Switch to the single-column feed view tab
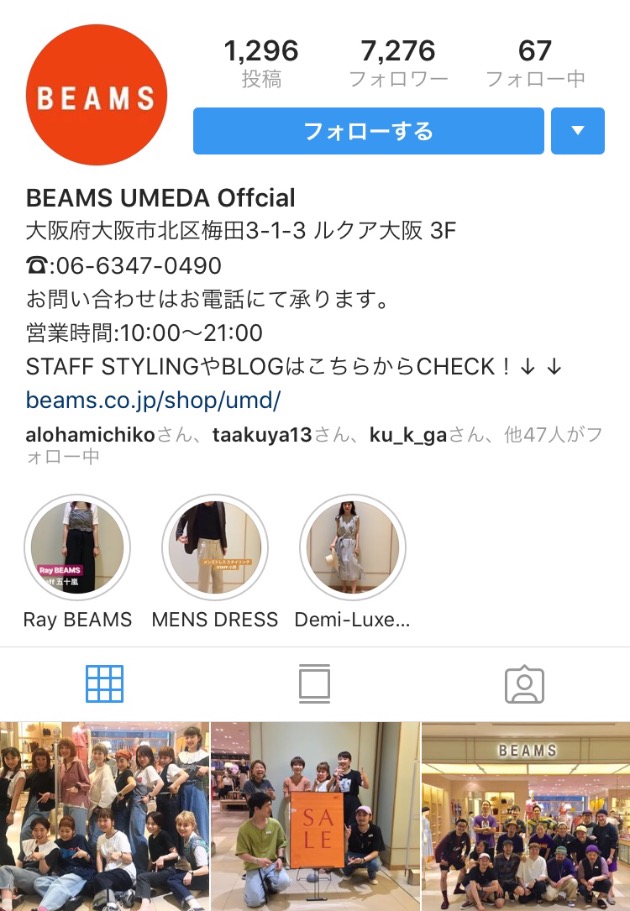630x911 pixels. tap(315, 684)
